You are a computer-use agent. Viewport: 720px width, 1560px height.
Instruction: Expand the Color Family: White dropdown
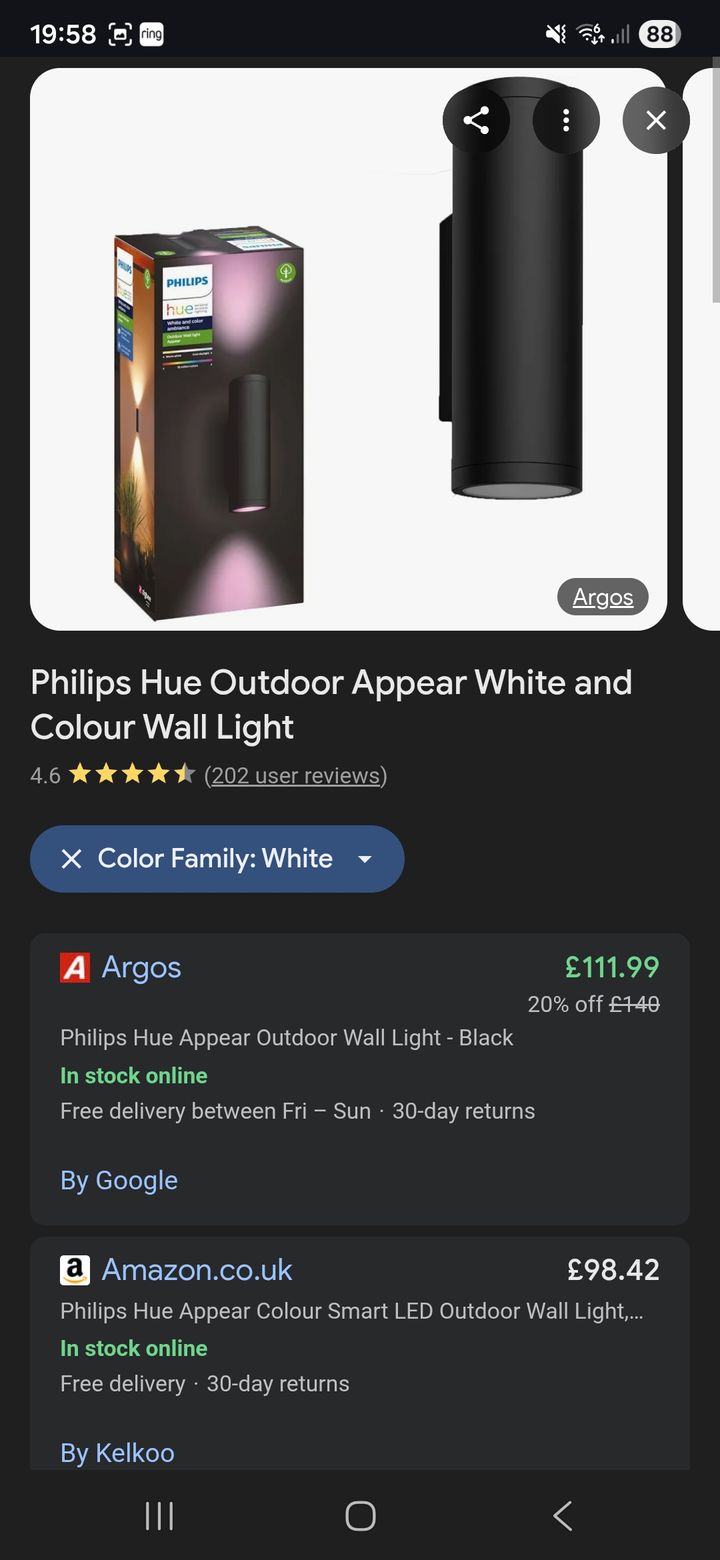(x=365, y=859)
